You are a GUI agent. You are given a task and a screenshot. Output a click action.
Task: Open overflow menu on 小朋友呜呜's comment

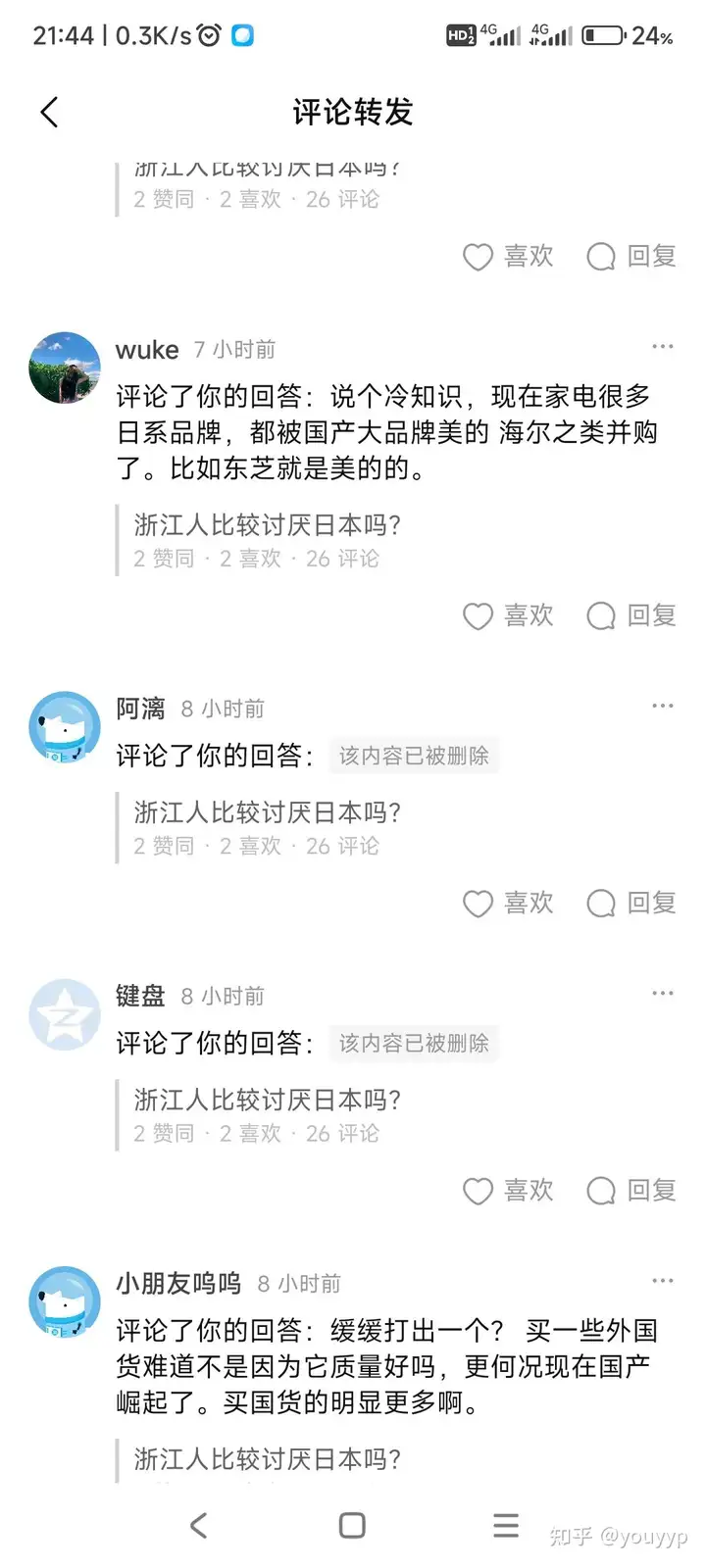point(663,1280)
